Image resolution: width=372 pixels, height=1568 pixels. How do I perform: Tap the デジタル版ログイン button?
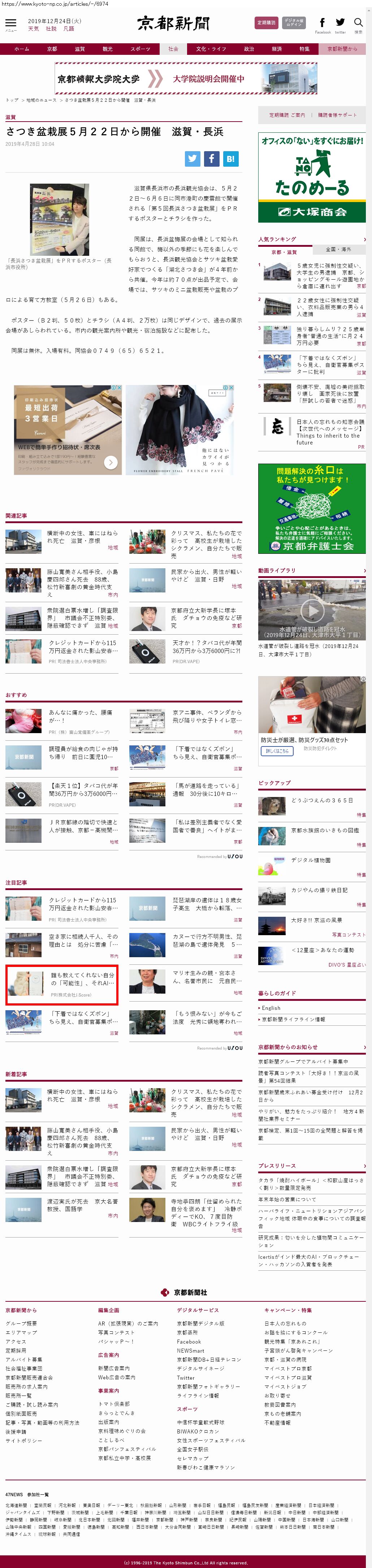(x=294, y=22)
